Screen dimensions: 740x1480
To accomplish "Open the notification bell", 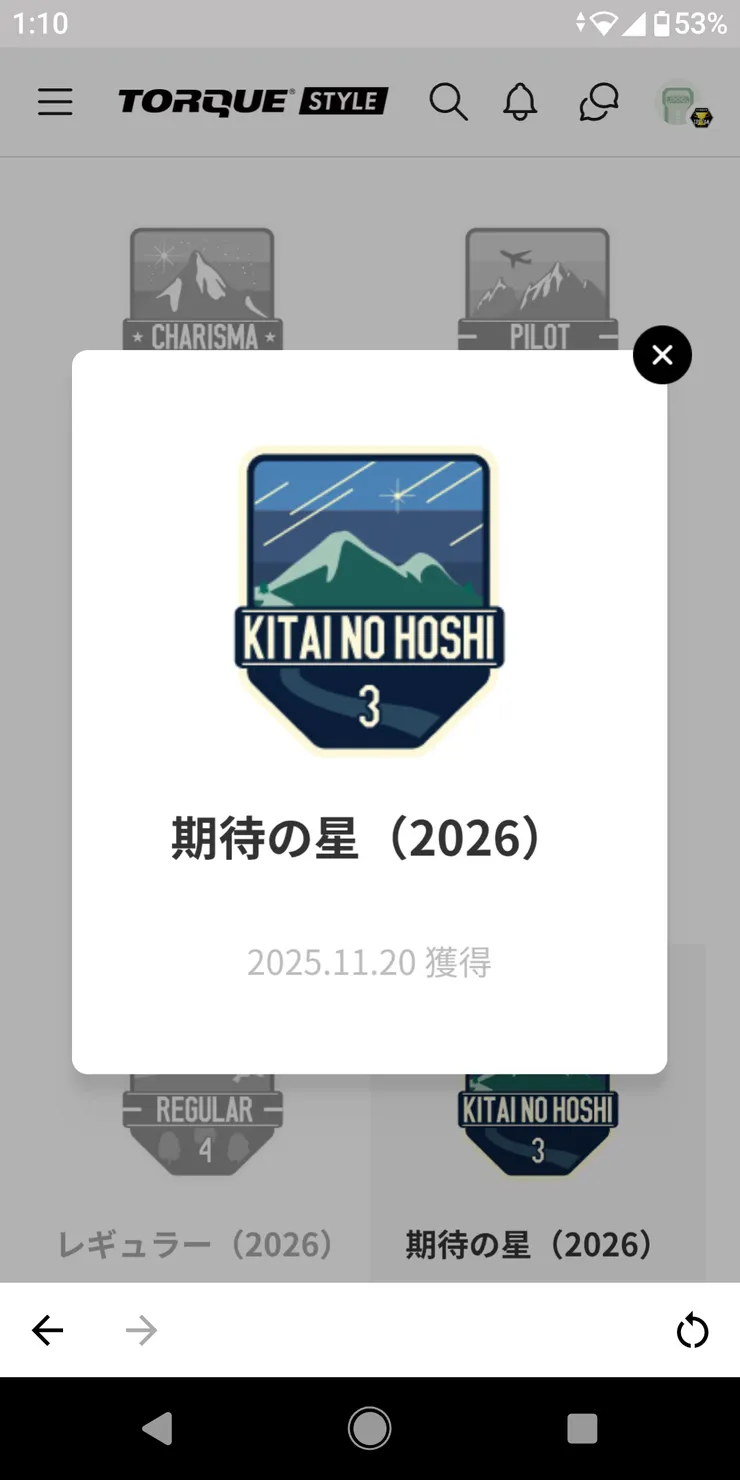I will click(519, 101).
